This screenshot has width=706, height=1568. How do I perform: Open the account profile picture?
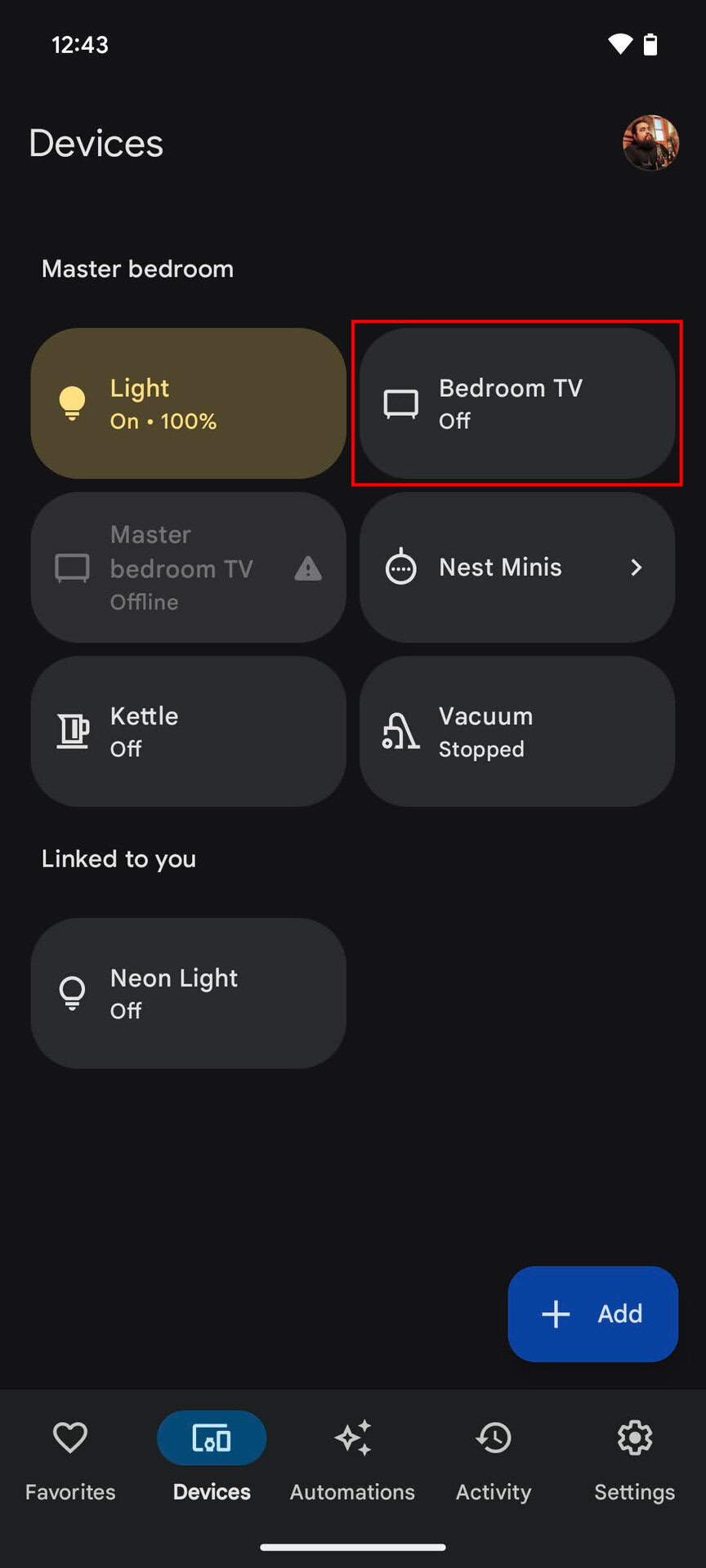pos(650,143)
